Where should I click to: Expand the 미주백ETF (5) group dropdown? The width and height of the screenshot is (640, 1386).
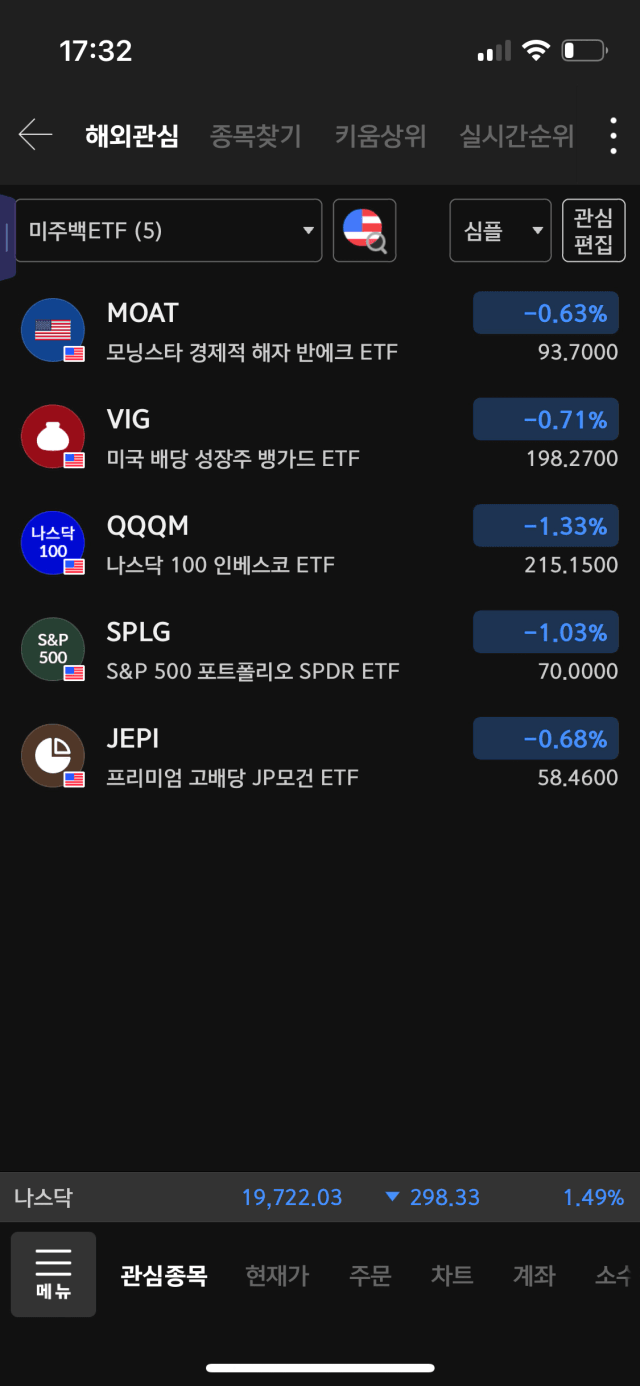[168, 231]
